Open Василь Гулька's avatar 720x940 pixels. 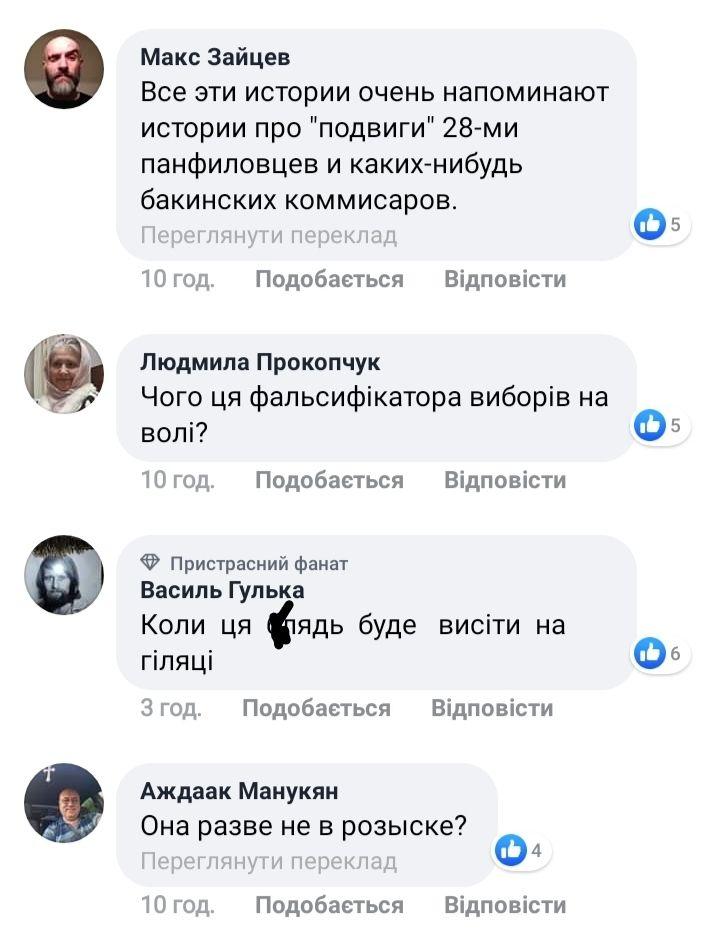[x=64, y=574]
